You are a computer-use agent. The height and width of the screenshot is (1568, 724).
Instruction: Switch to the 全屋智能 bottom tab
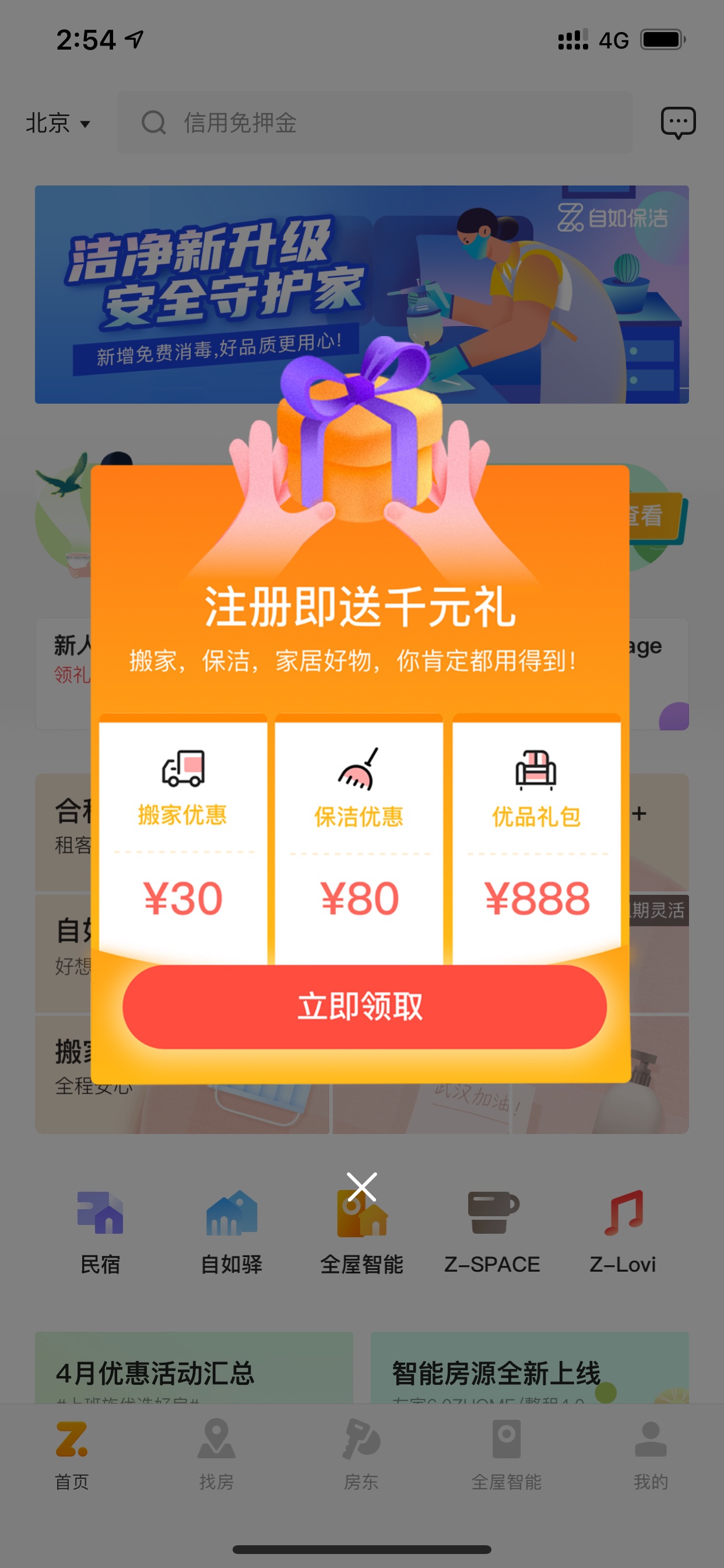point(506,1454)
